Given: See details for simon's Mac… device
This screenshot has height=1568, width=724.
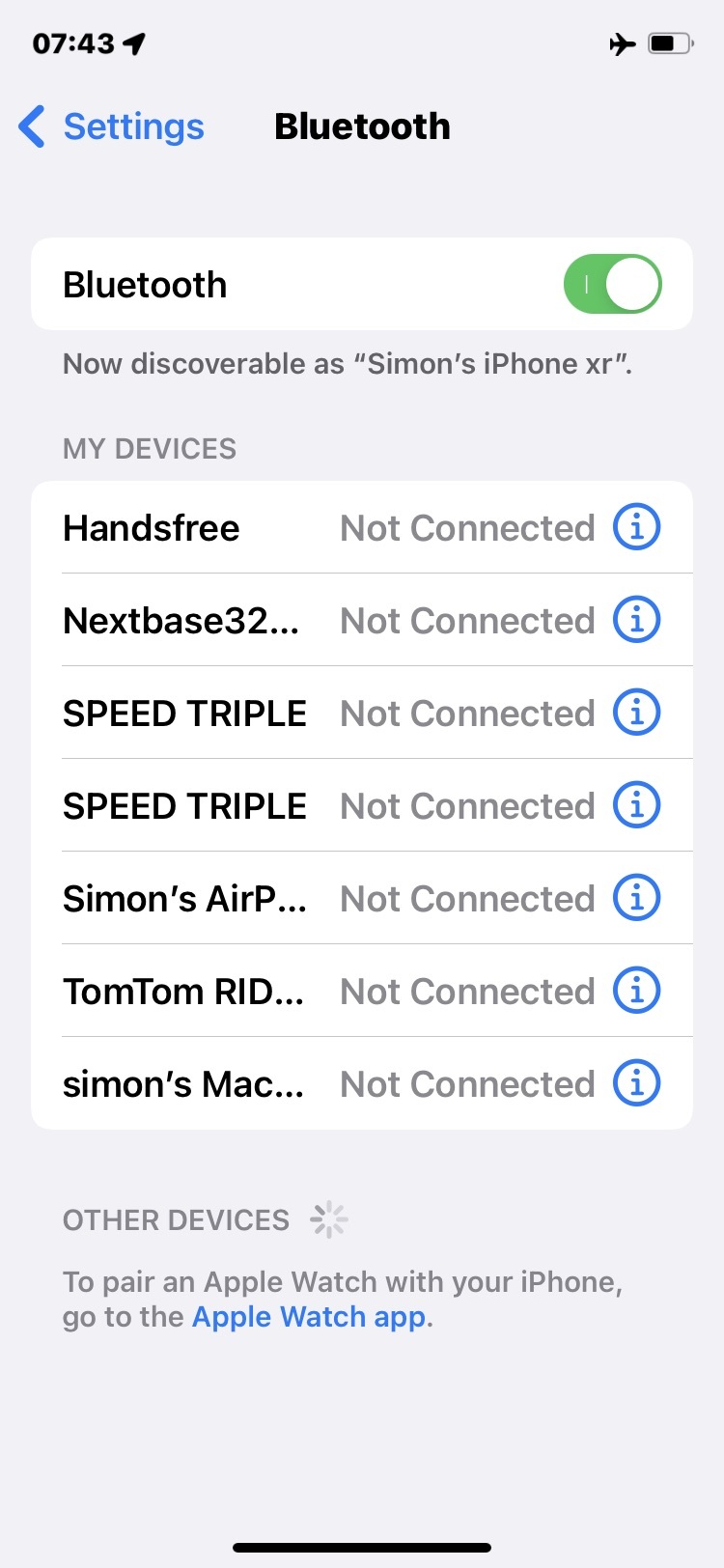Looking at the screenshot, I should tap(637, 1083).
